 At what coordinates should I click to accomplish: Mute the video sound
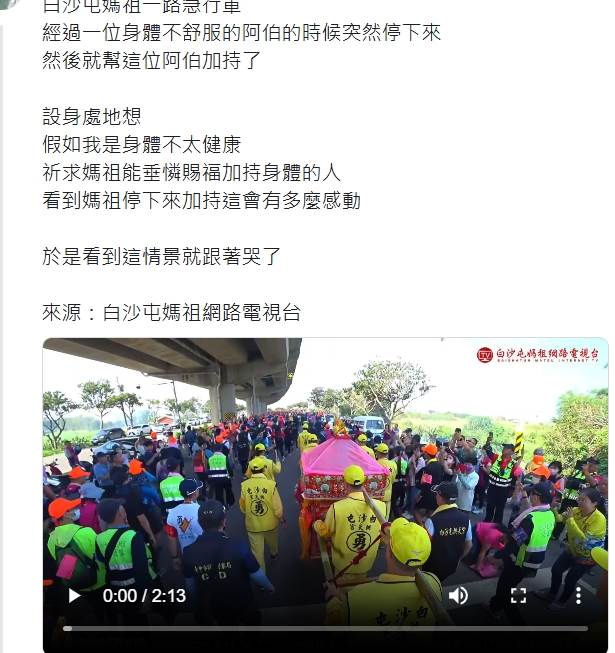point(458,596)
